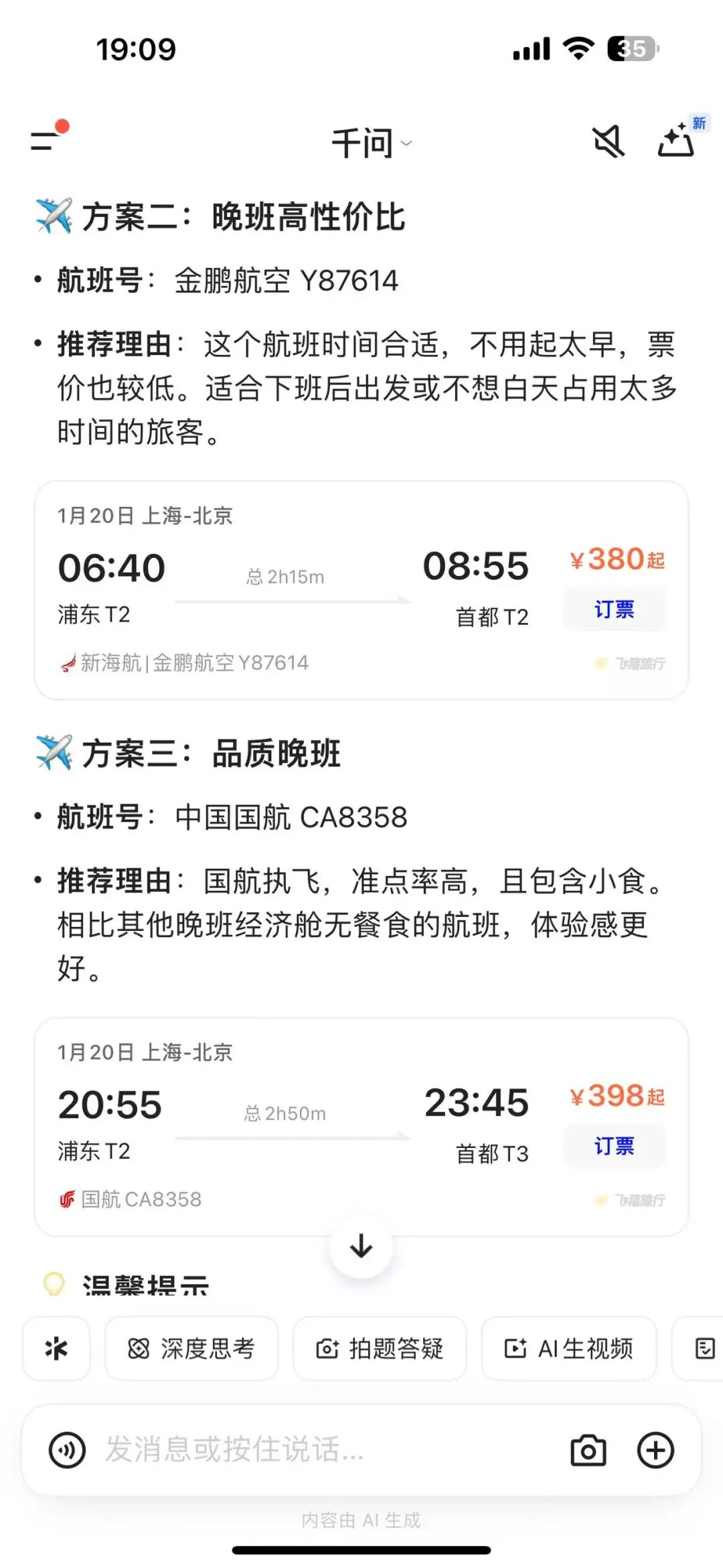Viewport: 723px width, 1568px height.
Task: Jump to bottom with the down arrow
Action: click(x=361, y=1246)
